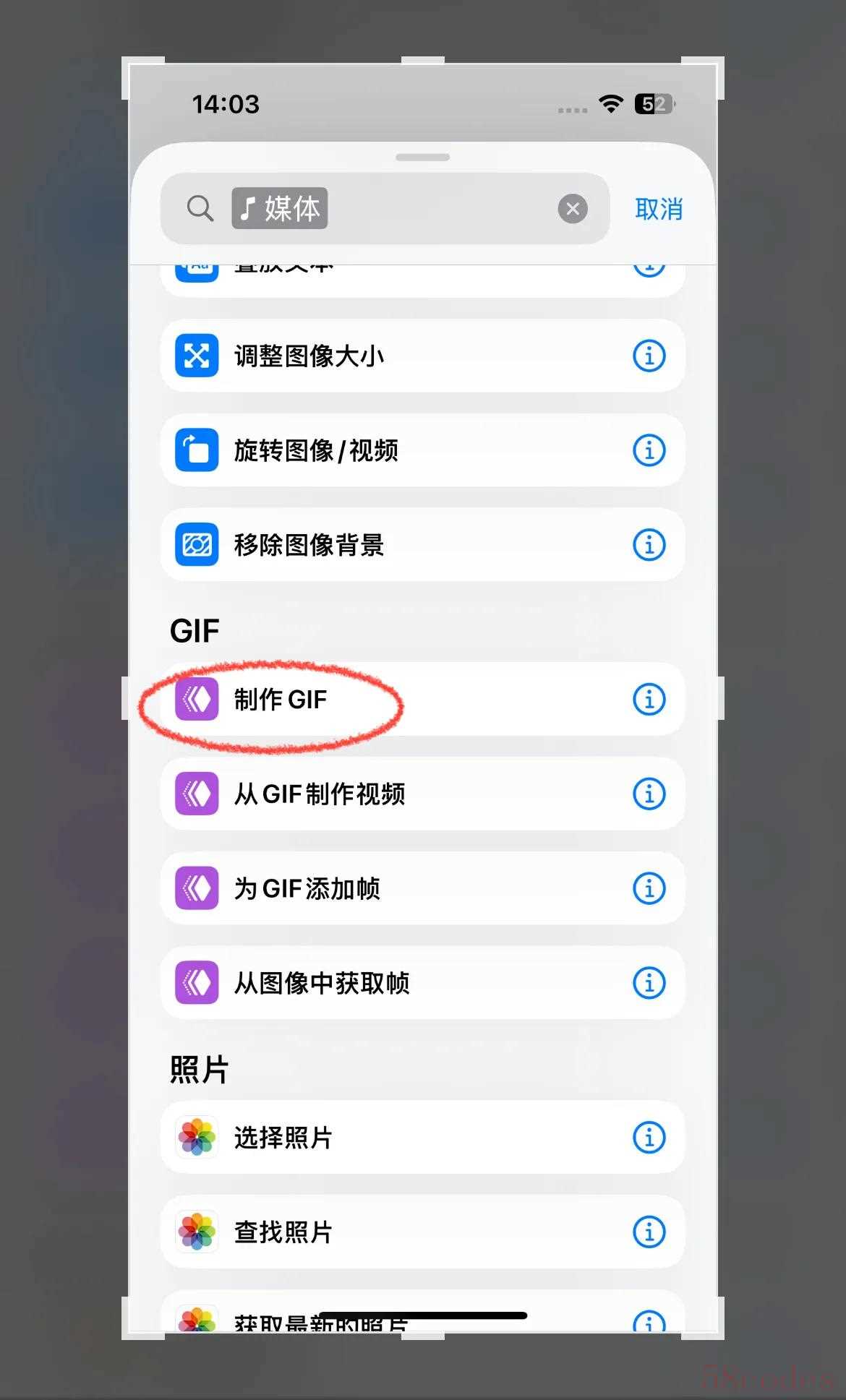Open info for 移除图像背景

click(649, 545)
